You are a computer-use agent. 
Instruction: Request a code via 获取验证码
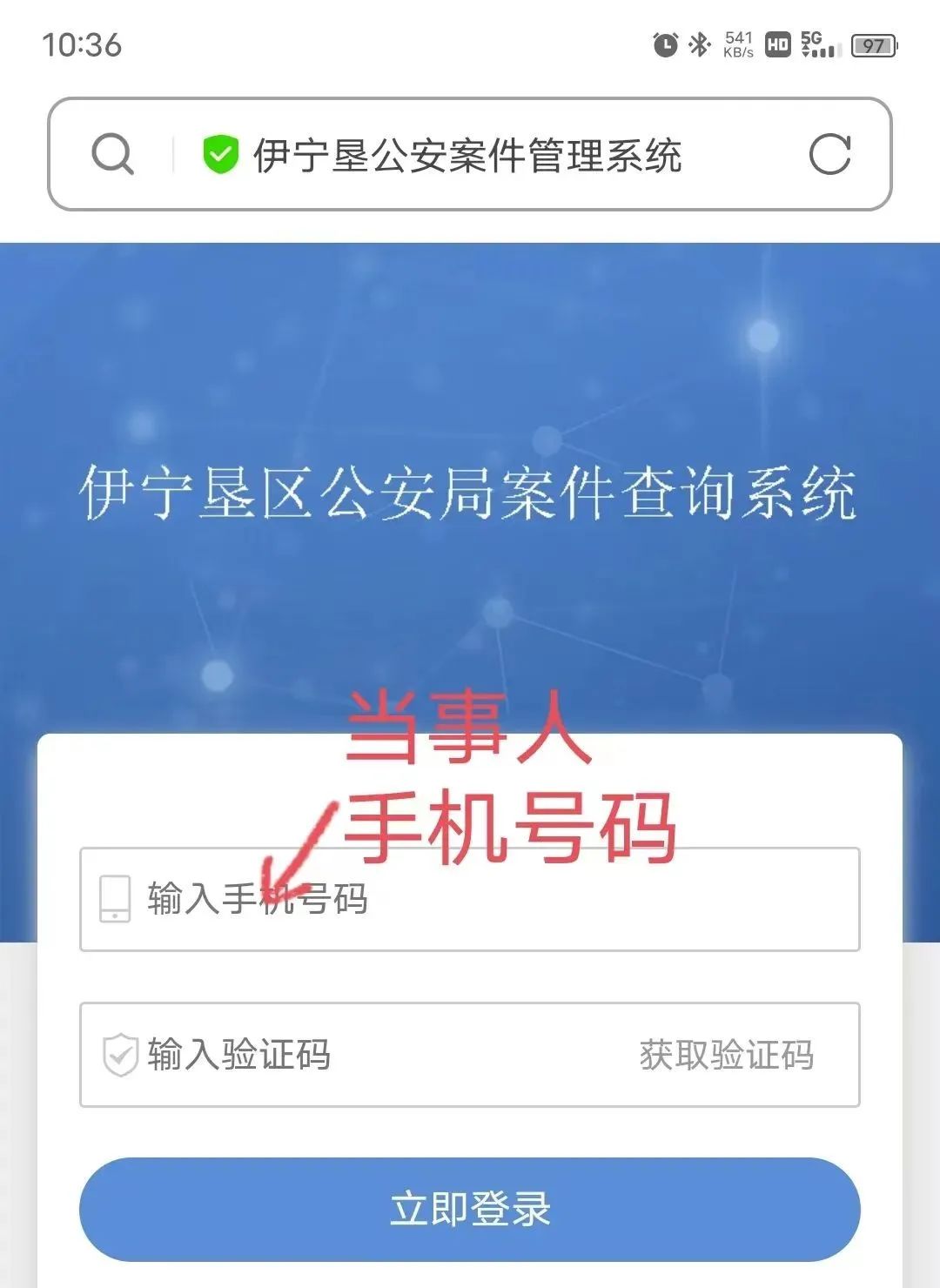point(727,1055)
